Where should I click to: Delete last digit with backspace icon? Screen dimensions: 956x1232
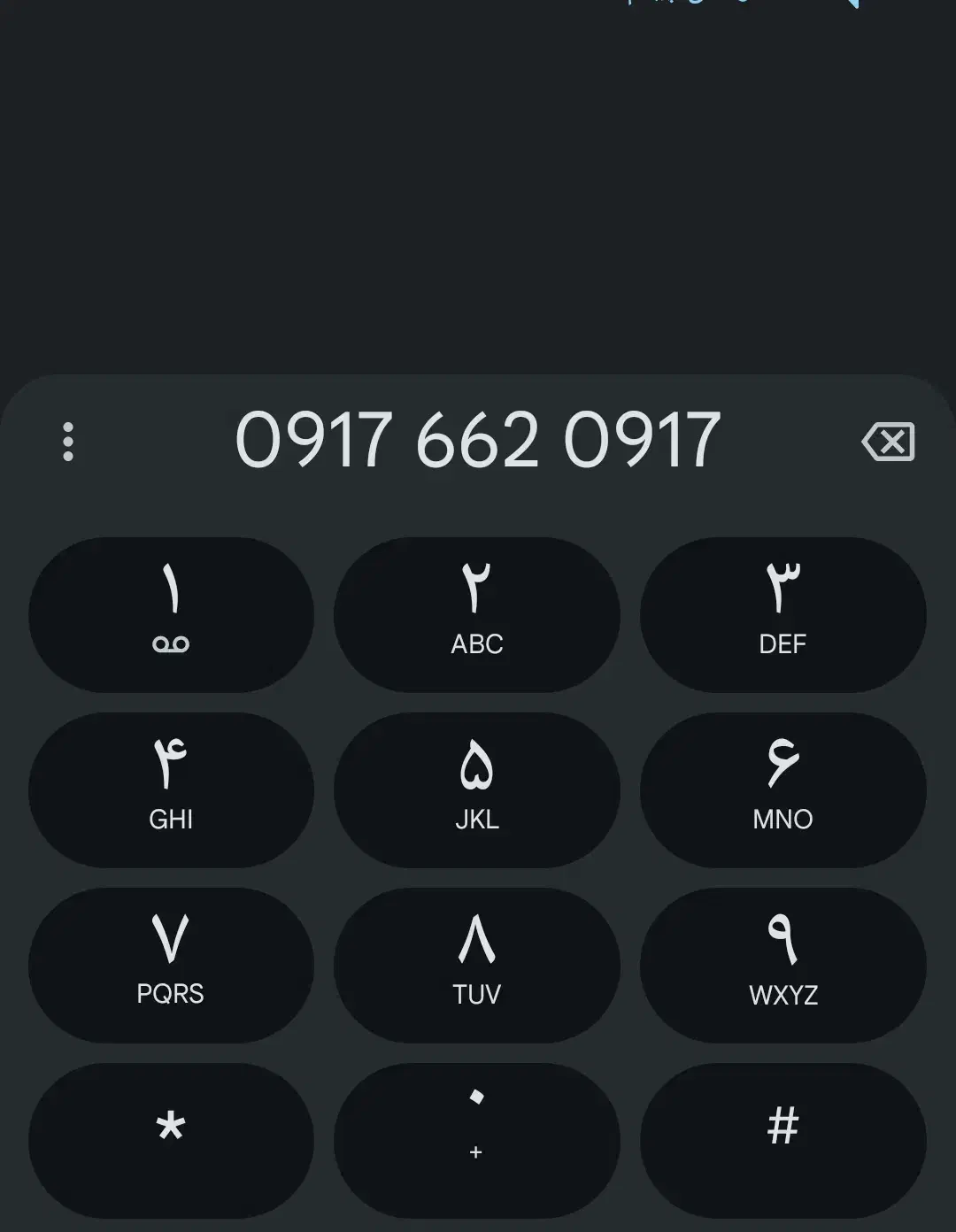[888, 442]
